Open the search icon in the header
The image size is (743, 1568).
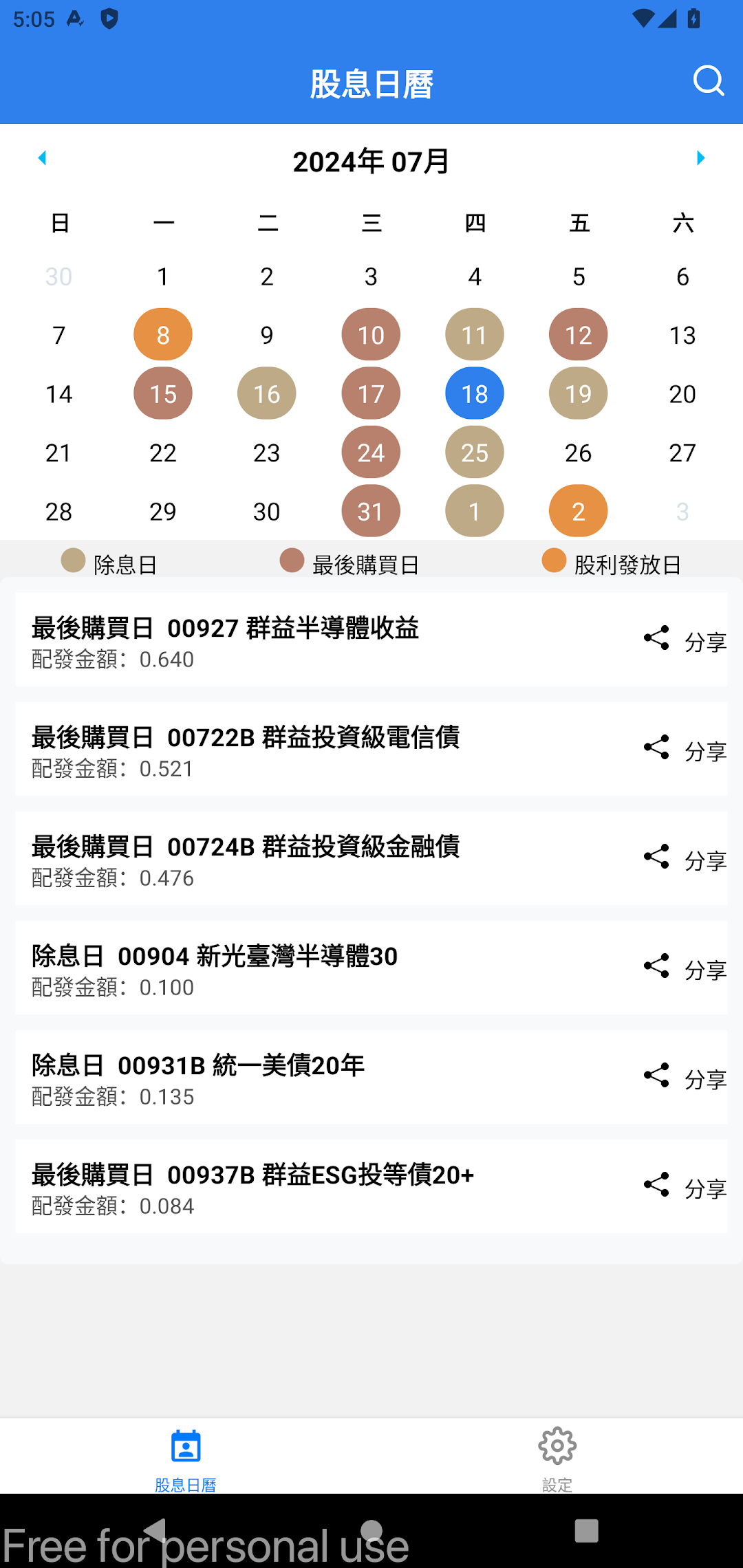tap(708, 81)
